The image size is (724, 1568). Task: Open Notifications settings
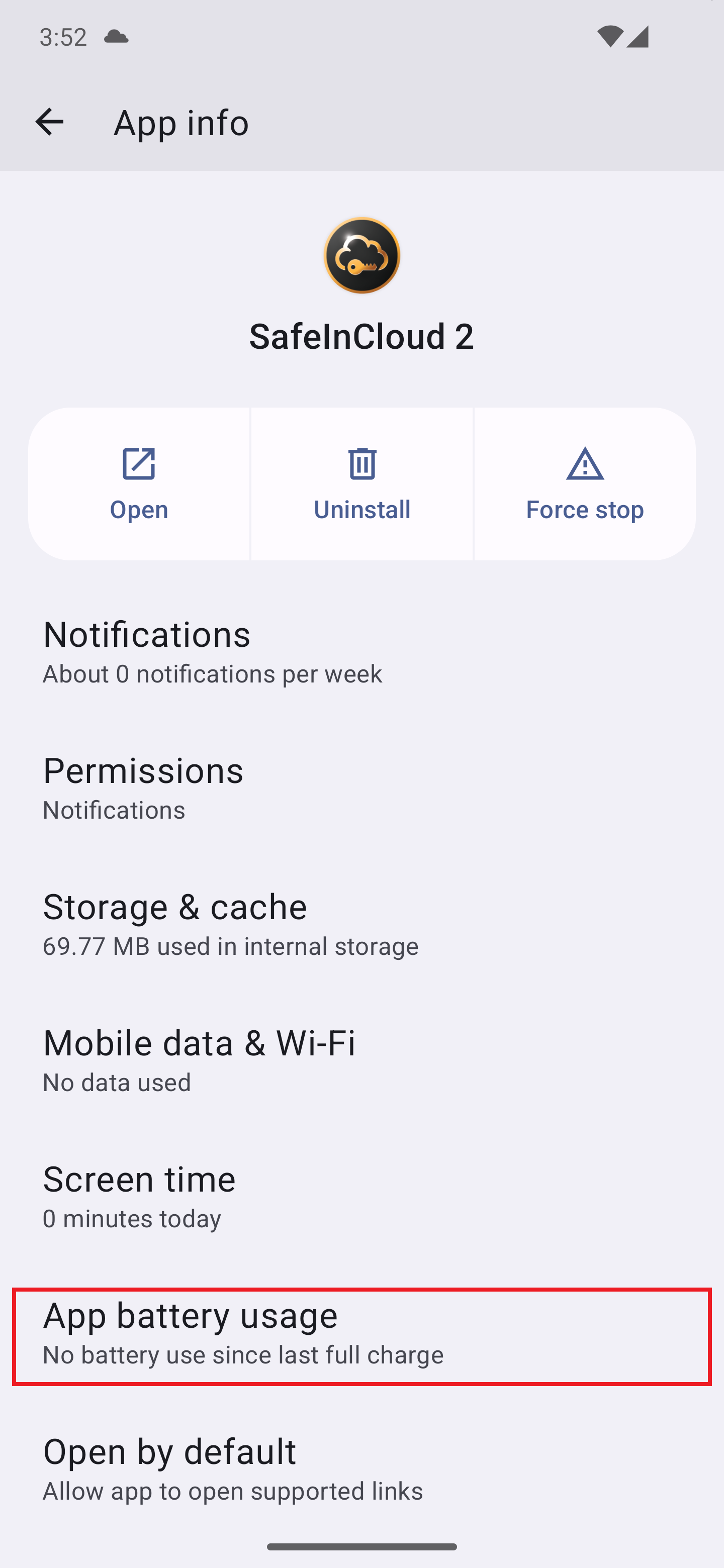click(x=361, y=651)
